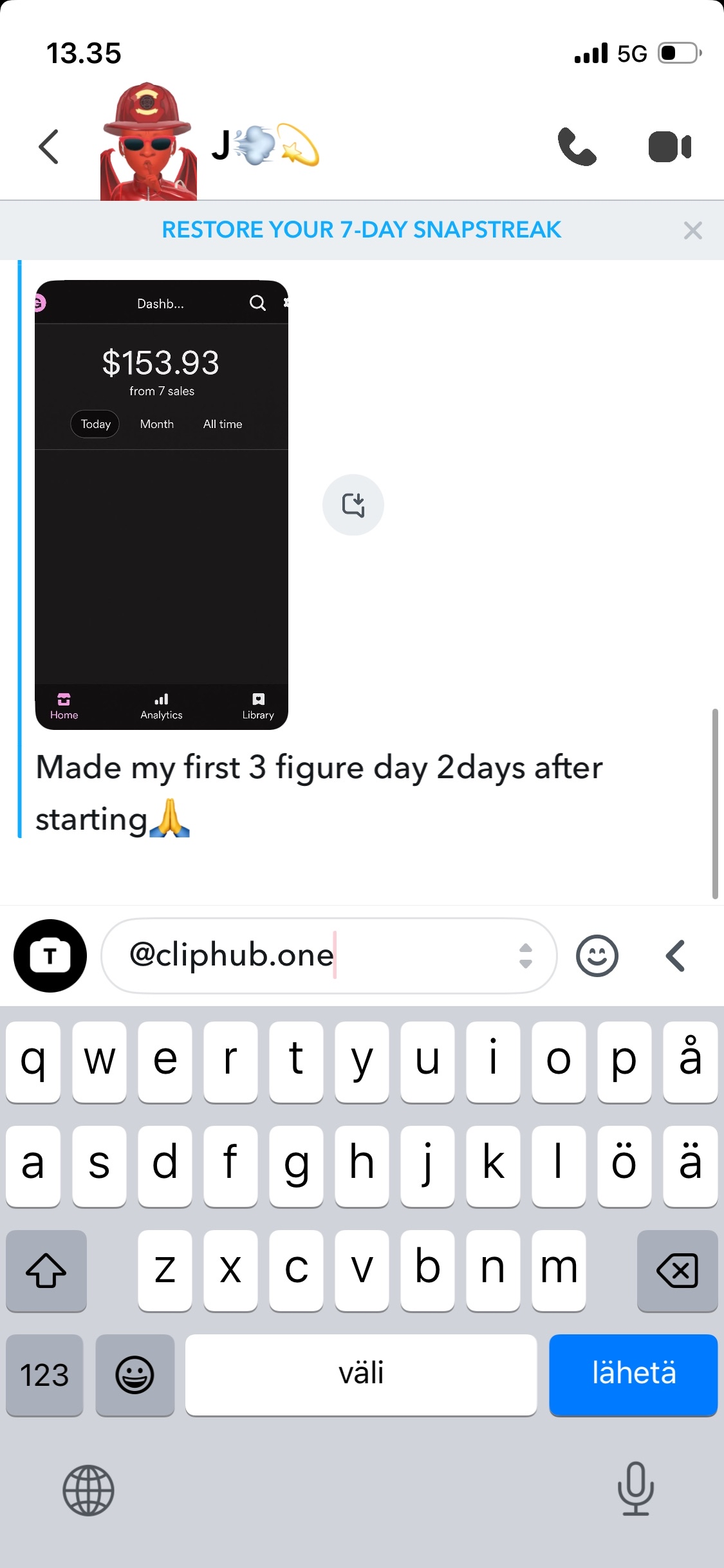This screenshot has width=724, height=1568.
Task: Tap the text mode button beside input
Action: [50, 956]
